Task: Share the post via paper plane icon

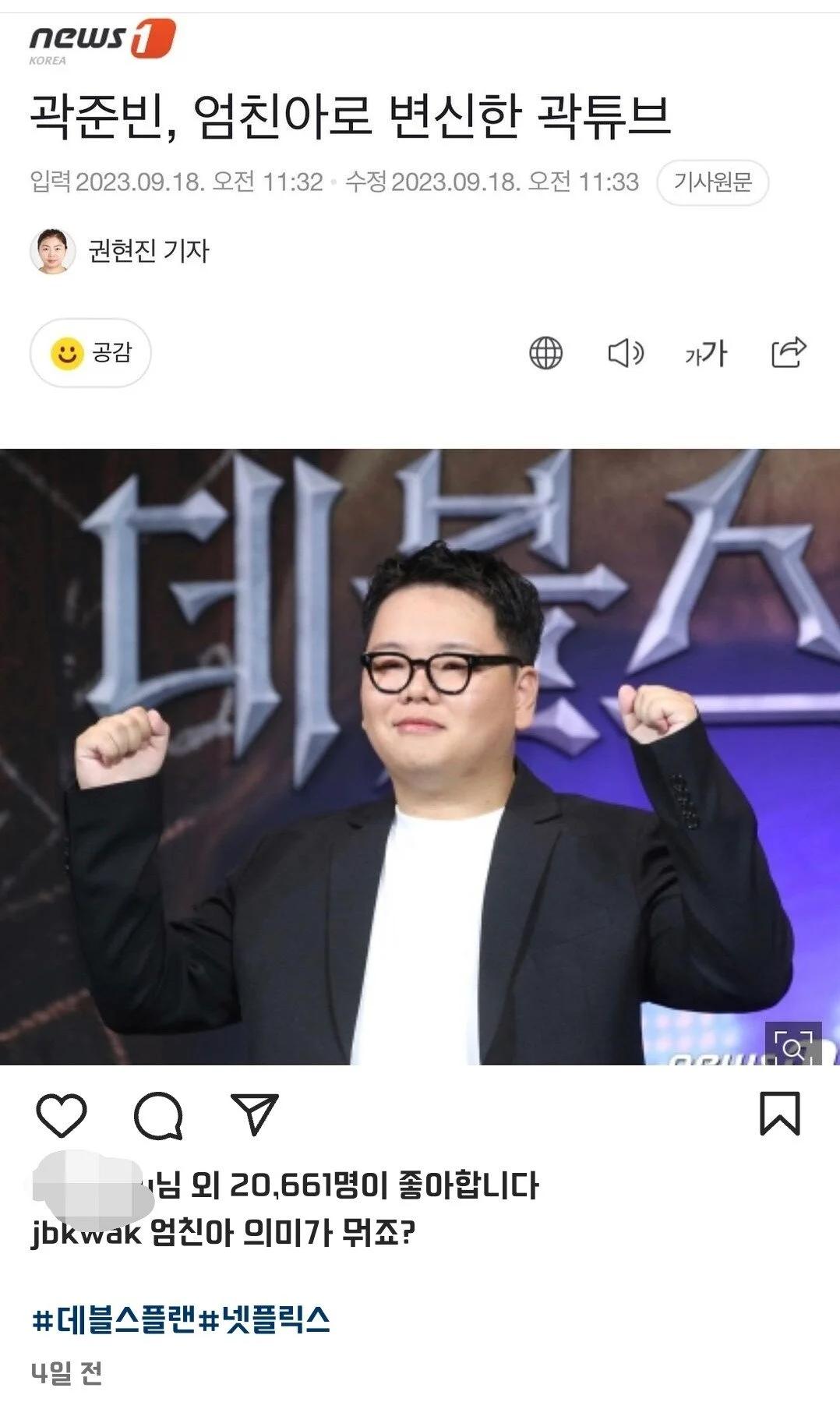Action: point(254,1114)
